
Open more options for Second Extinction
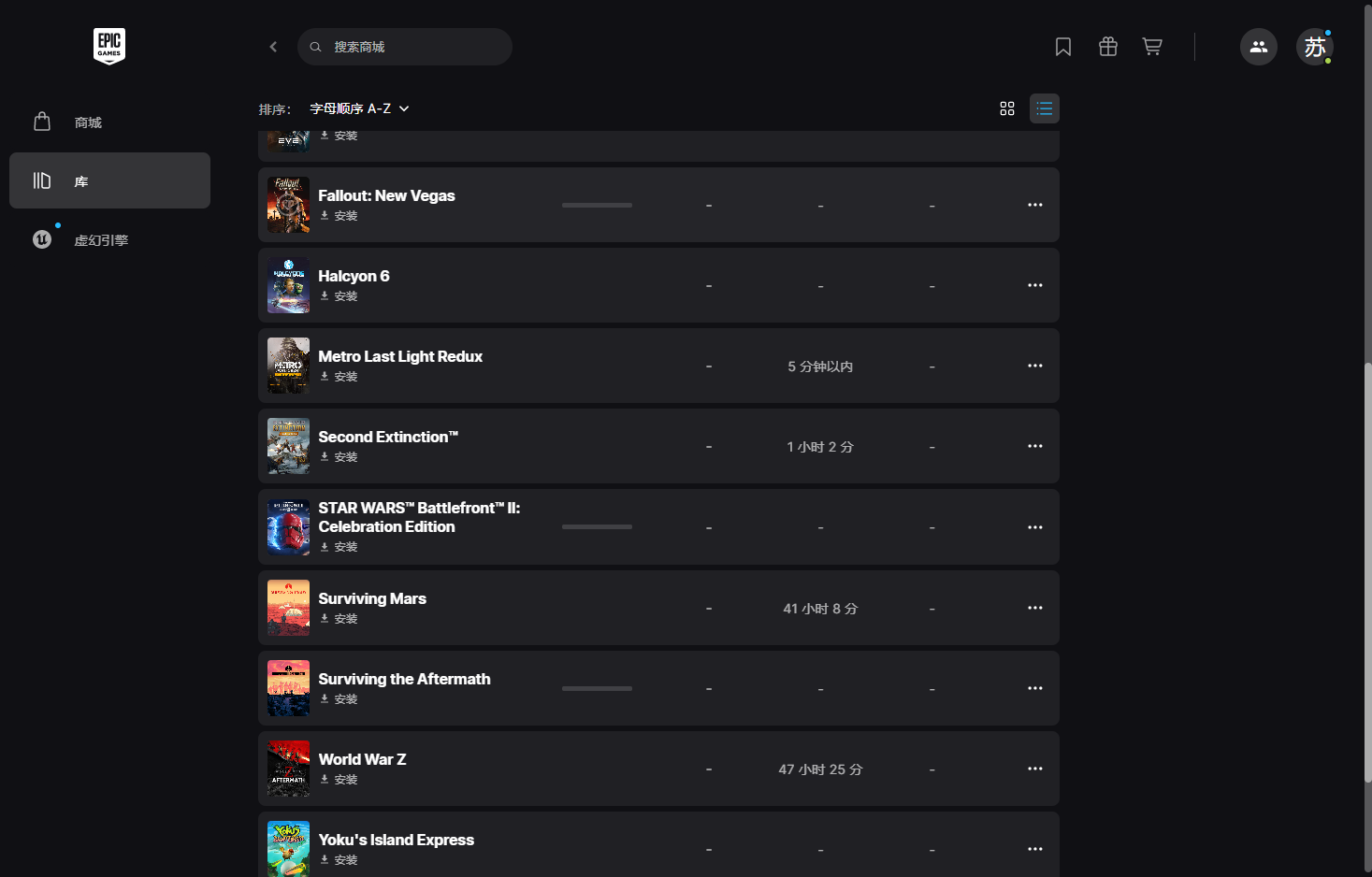pyautogui.click(x=1035, y=446)
